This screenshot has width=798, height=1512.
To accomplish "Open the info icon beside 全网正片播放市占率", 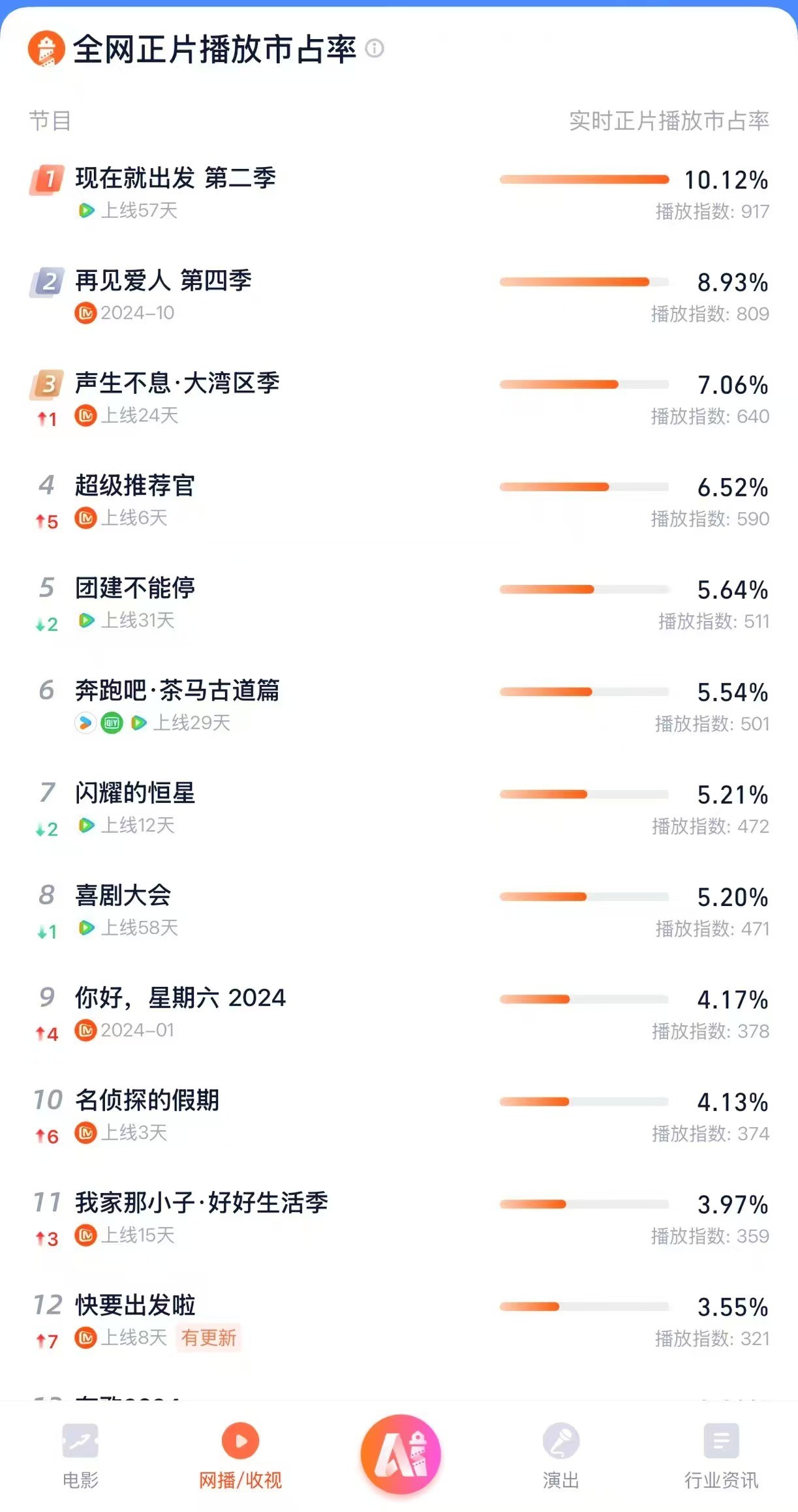I will pos(375,48).
